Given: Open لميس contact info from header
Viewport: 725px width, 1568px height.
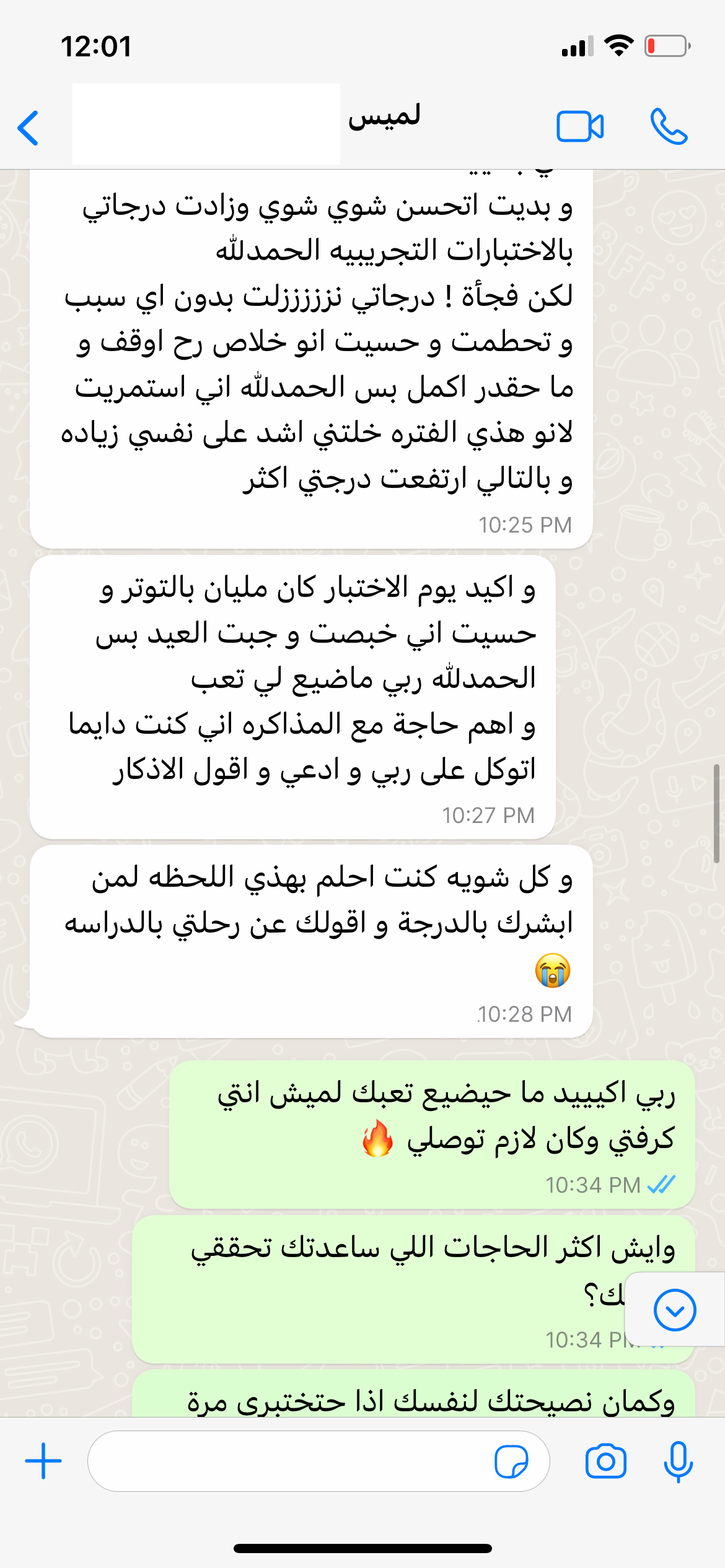Looking at the screenshot, I should click(x=384, y=116).
